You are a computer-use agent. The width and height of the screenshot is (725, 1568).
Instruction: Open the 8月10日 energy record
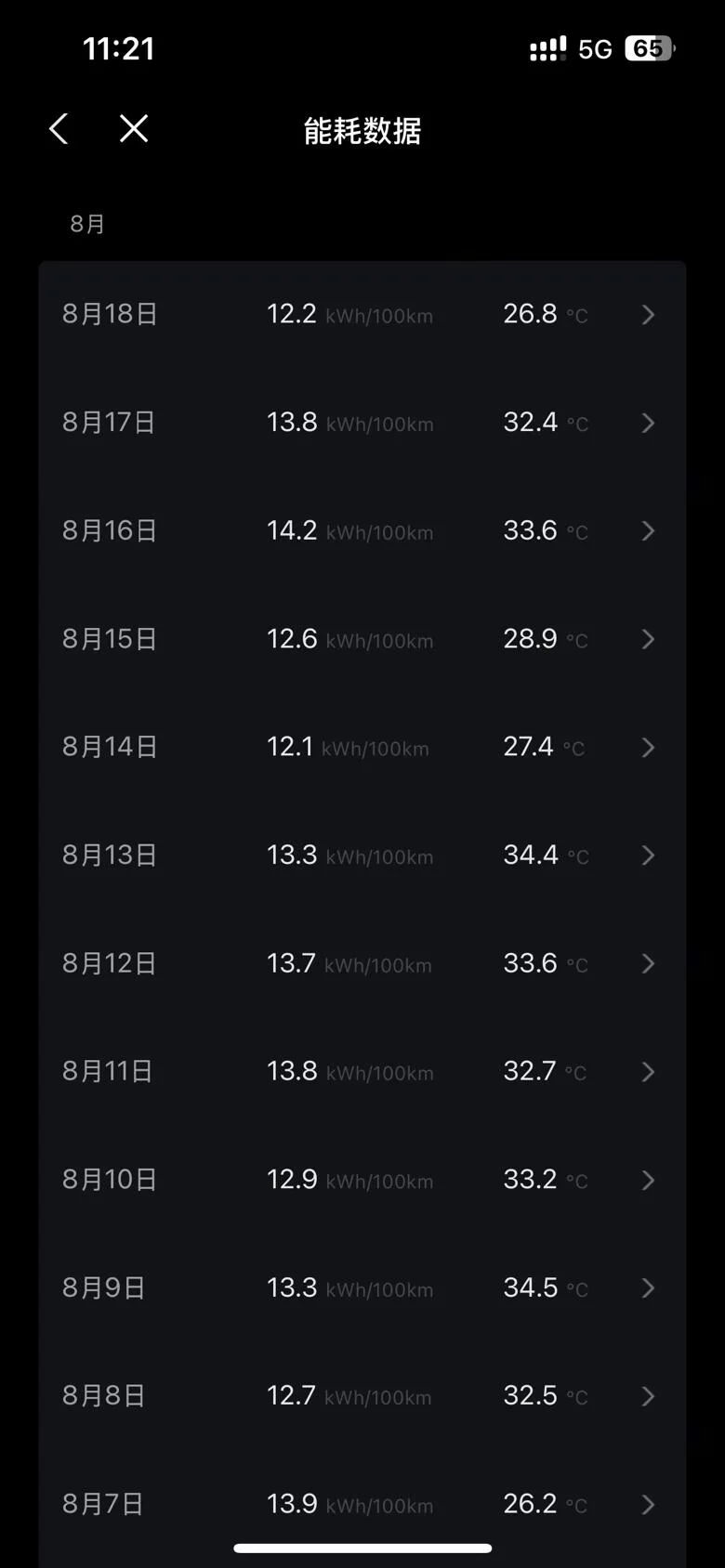point(362,1181)
